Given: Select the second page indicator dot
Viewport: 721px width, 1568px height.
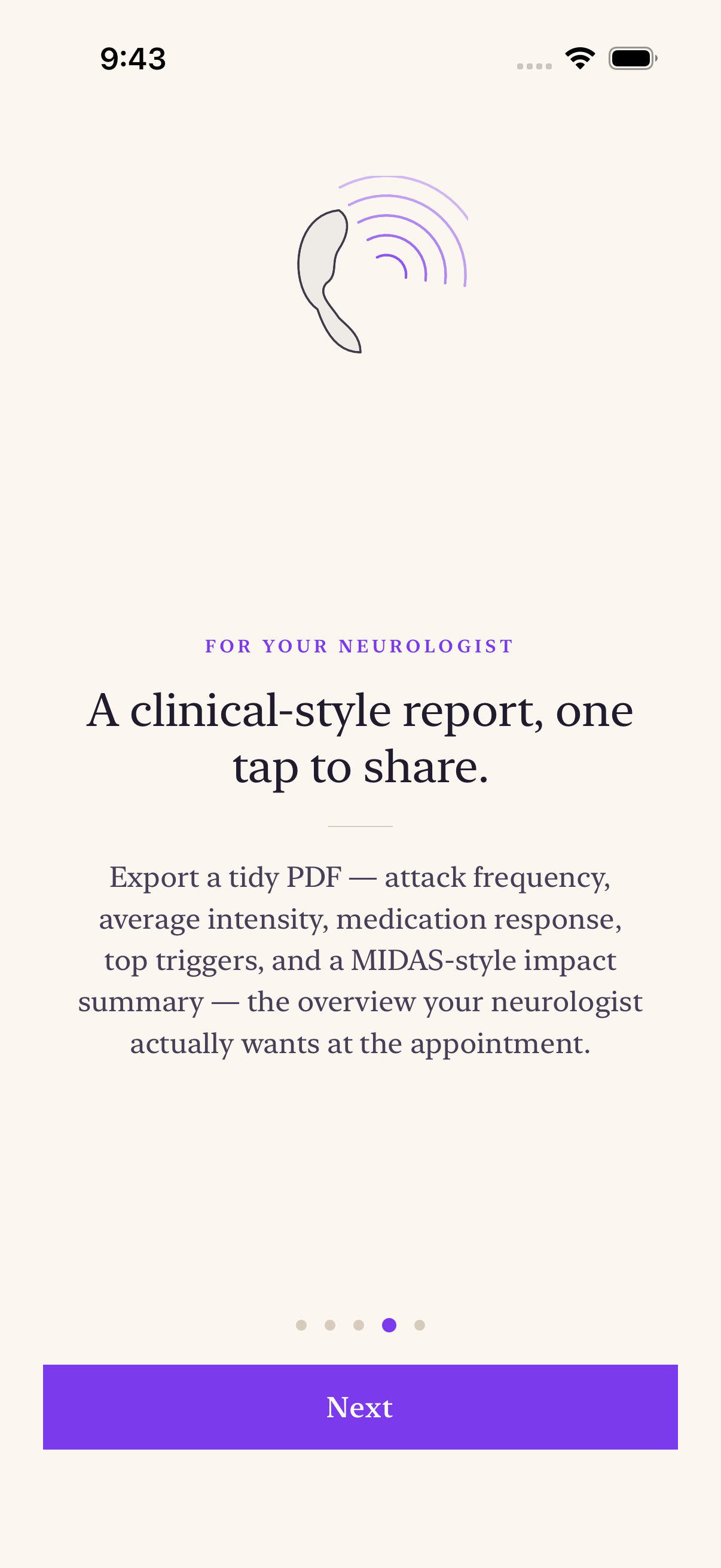Looking at the screenshot, I should (x=330, y=1325).
